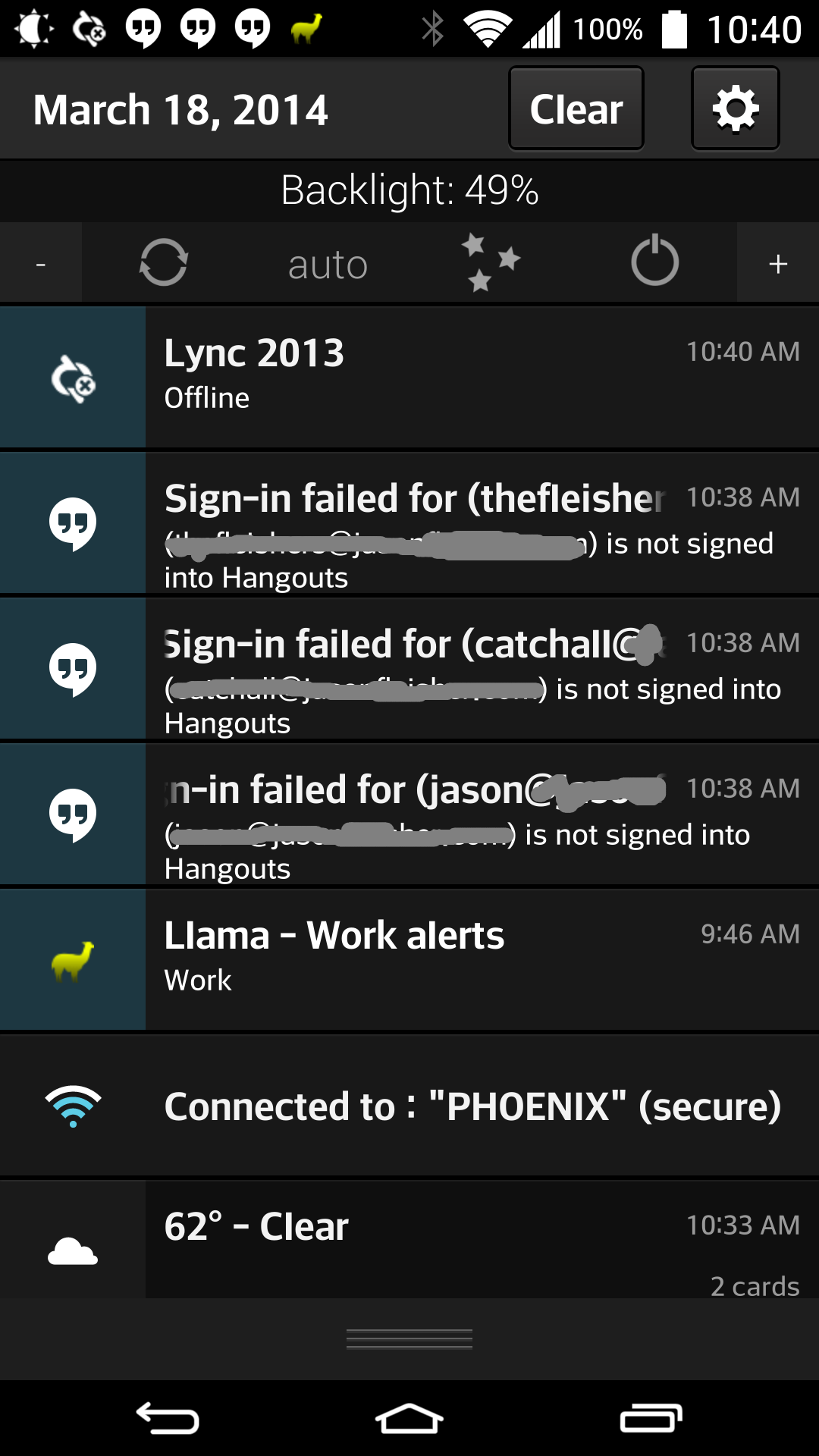Viewport: 819px width, 1456px height.
Task: Collapse the notification shade with the bottom handle
Action: pyautogui.click(x=409, y=1337)
